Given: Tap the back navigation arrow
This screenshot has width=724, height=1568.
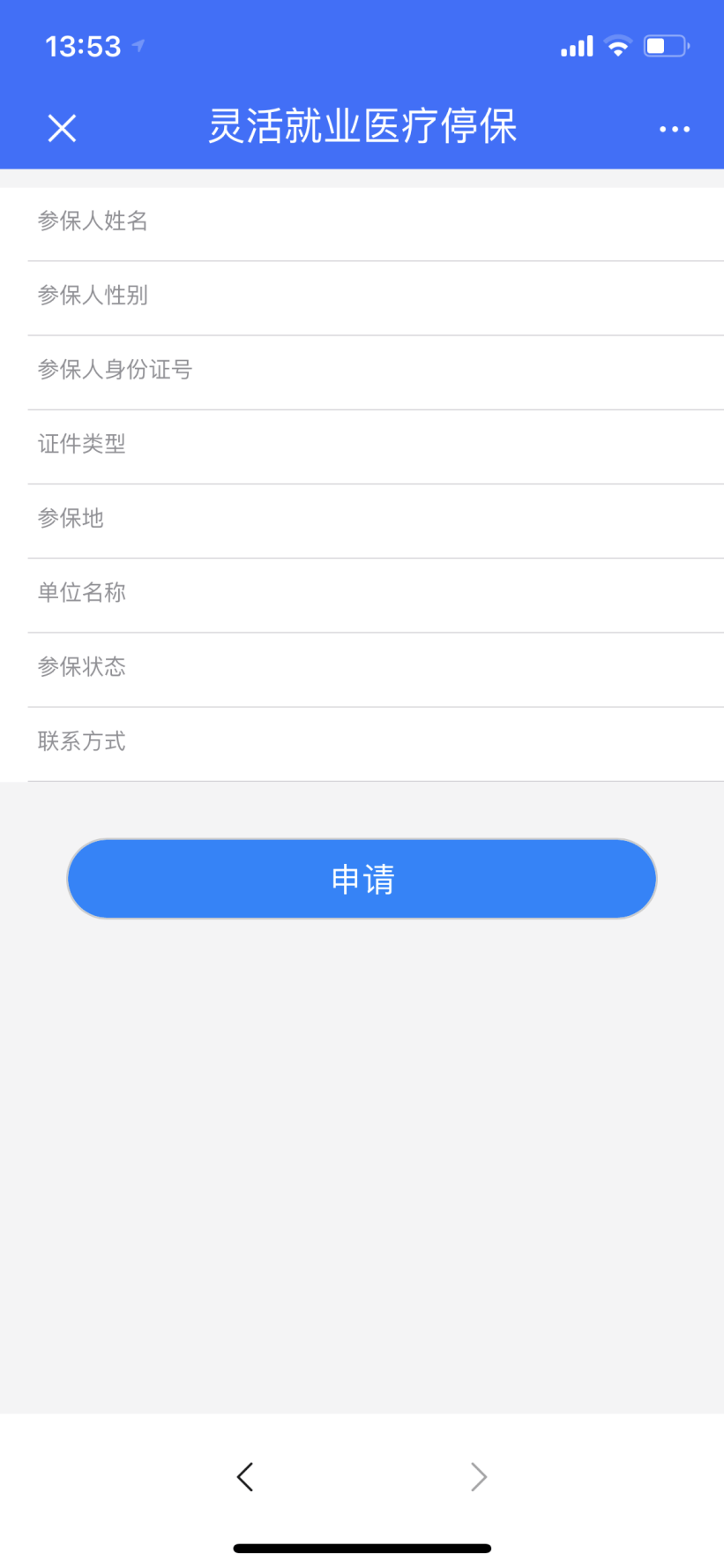Looking at the screenshot, I should [x=244, y=1476].
